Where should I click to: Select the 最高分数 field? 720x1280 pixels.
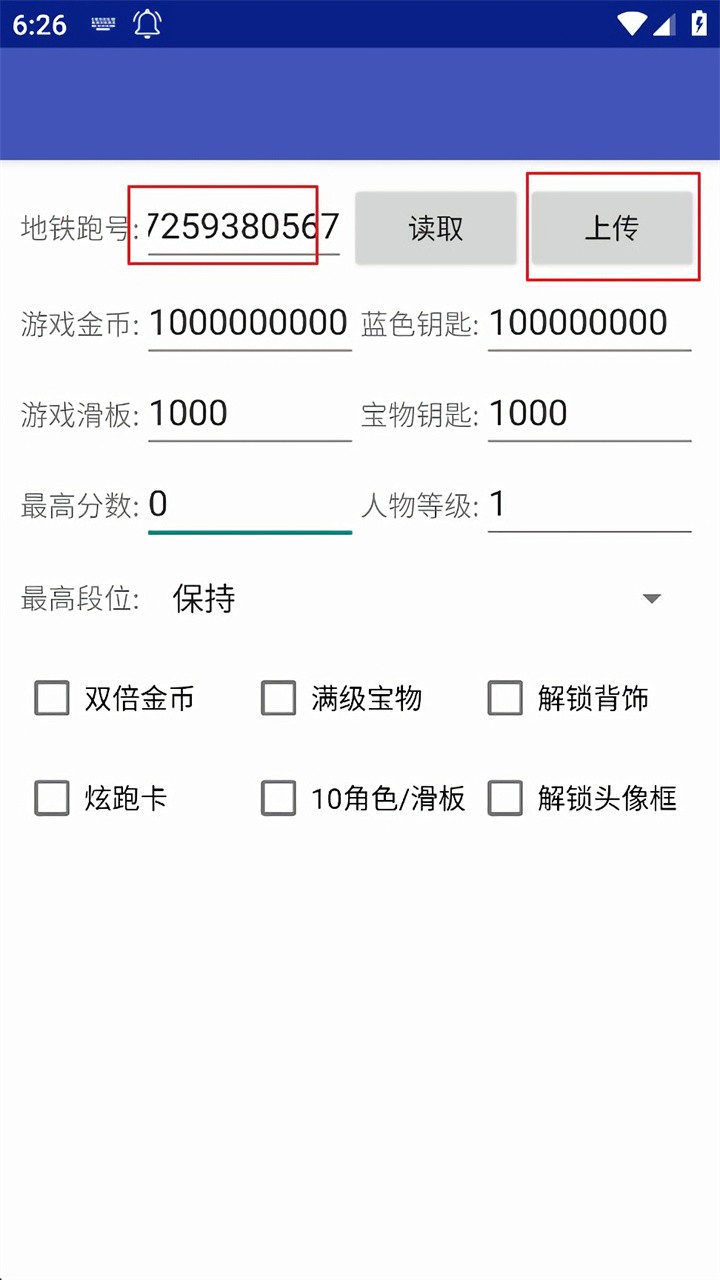pos(249,505)
